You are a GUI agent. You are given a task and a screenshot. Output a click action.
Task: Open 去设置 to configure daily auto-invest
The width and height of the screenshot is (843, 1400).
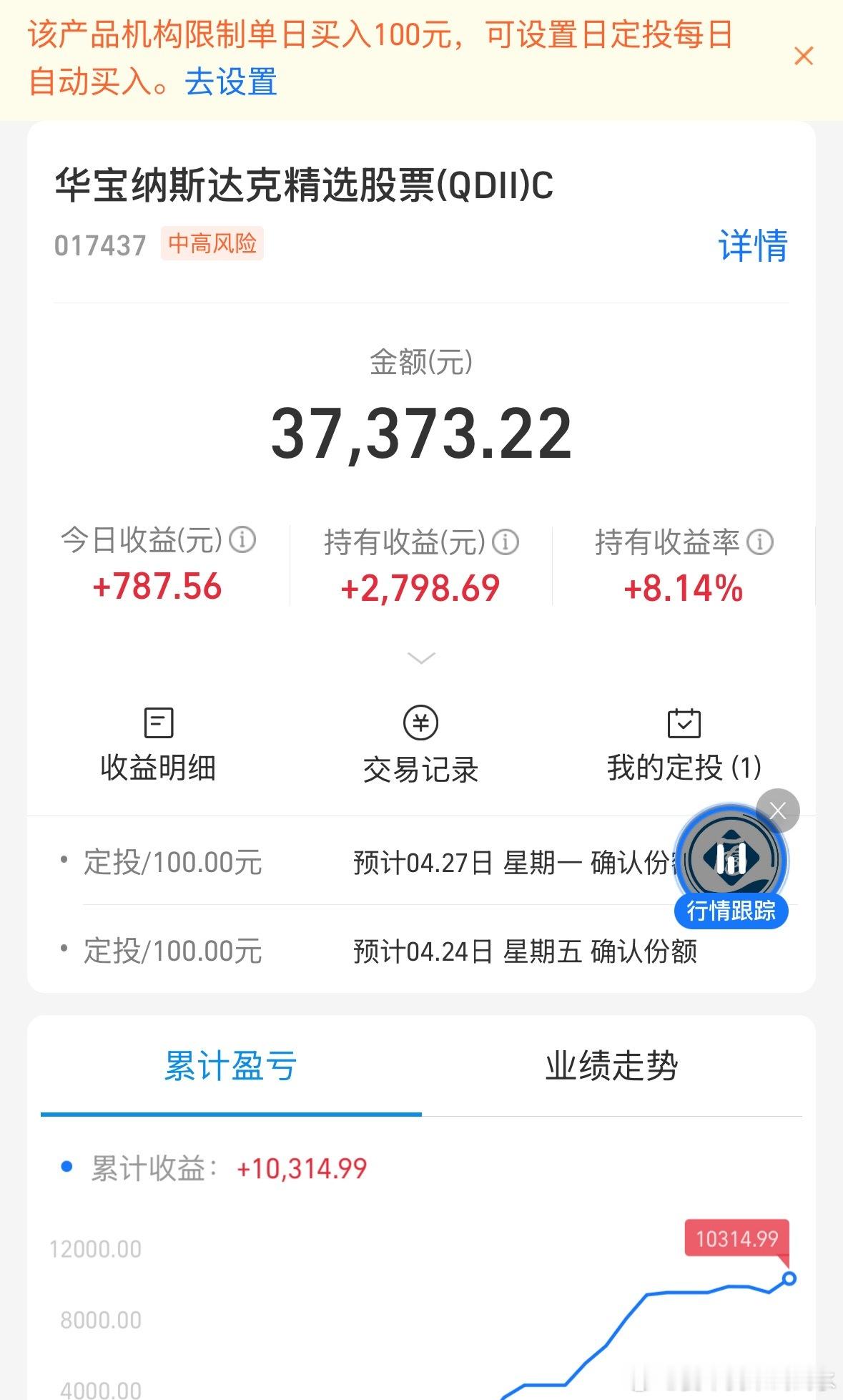[230, 84]
